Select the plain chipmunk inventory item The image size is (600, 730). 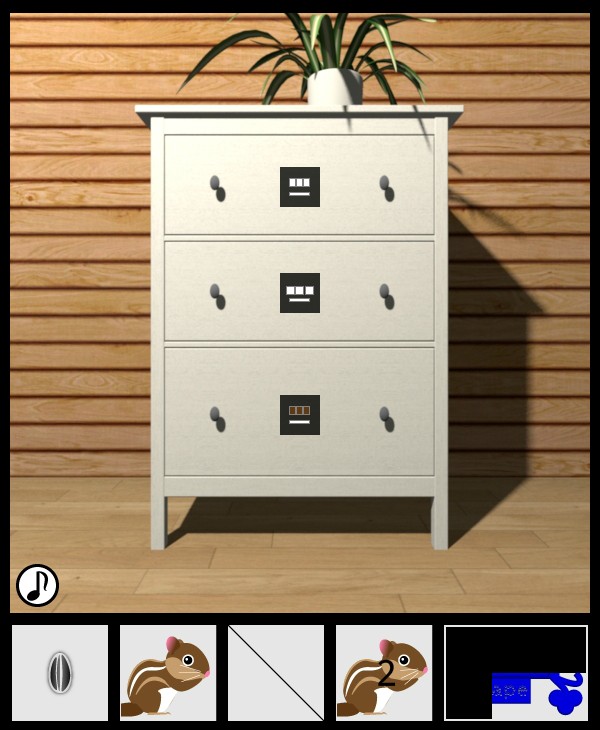168,673
